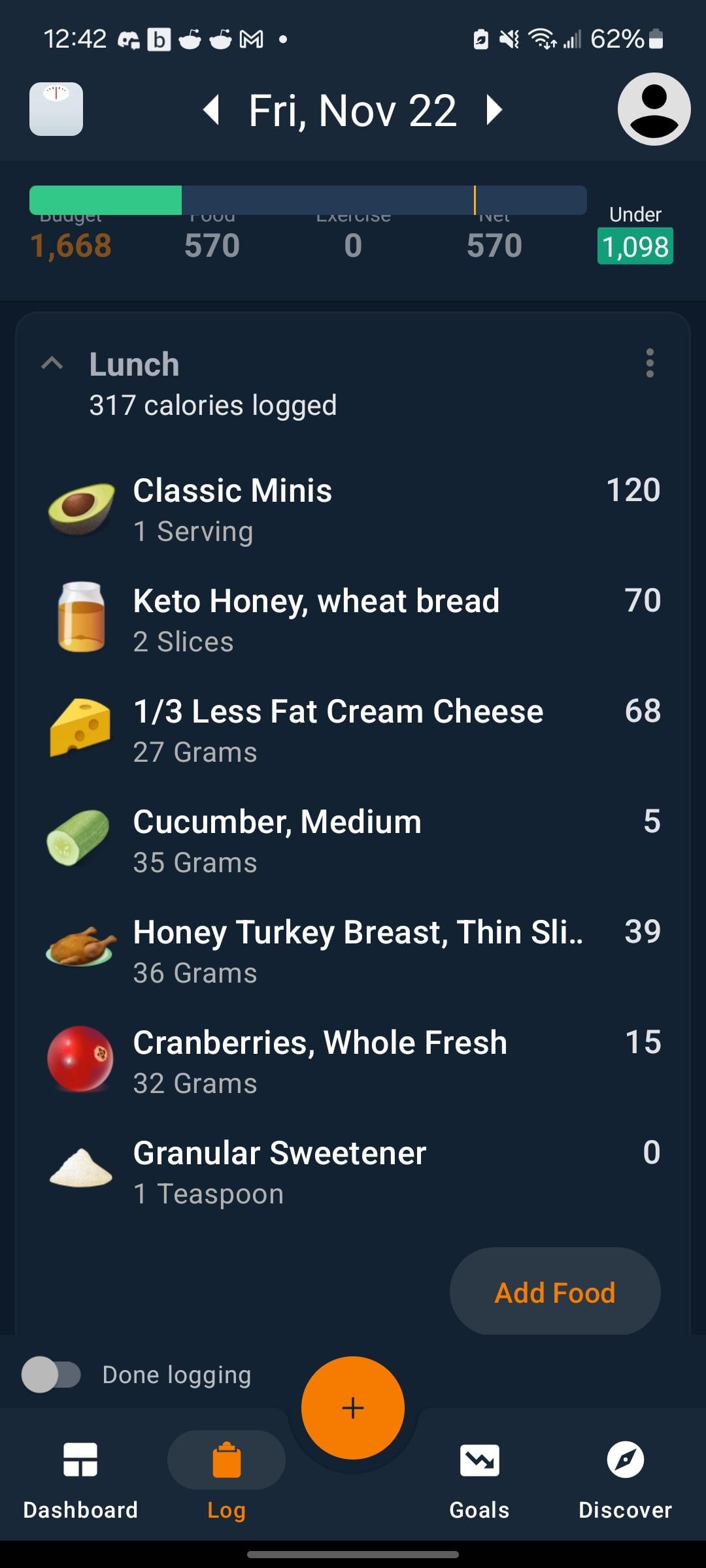The width and height of the screenshot is (706, 1568).
Task: Select the Log tab
Action: click(x=226, y=1480)
